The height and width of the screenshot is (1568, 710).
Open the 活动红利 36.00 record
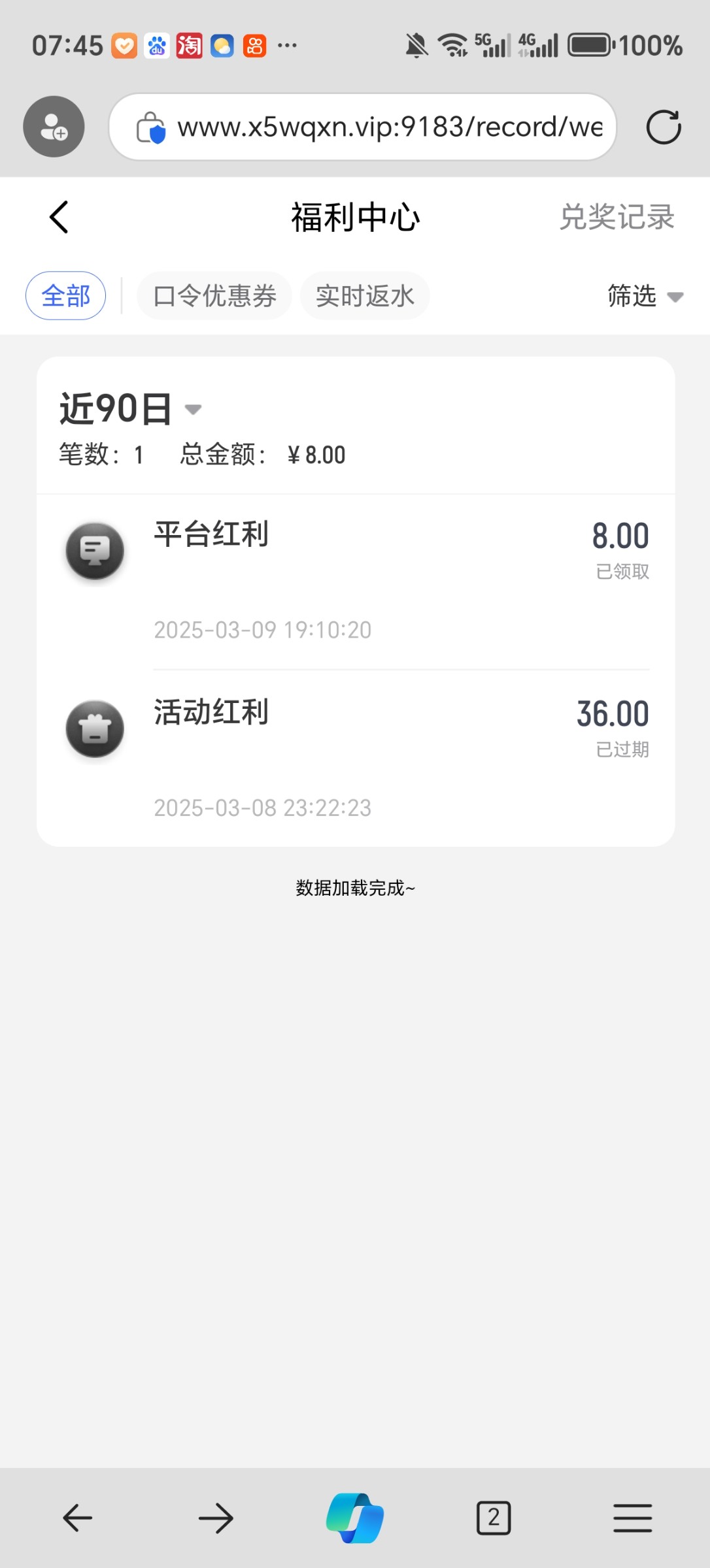tap(356, 759)
